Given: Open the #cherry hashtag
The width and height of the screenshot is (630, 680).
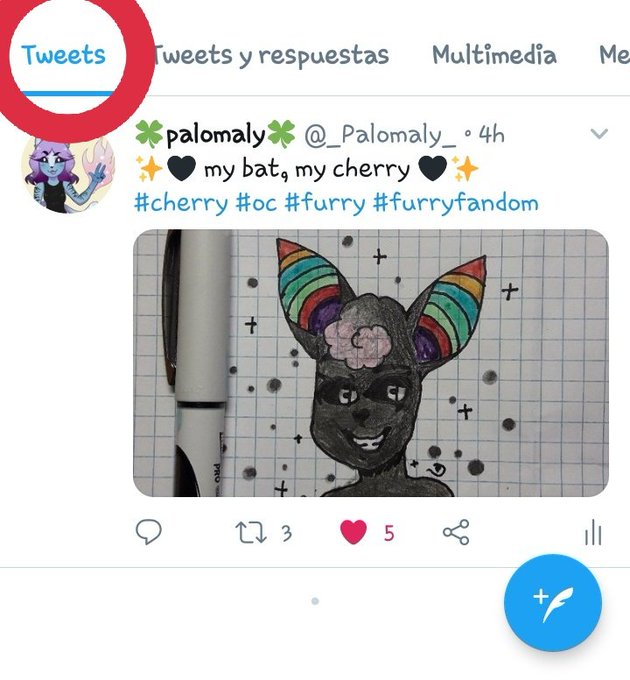Looking at the screenshot, I should (181, 203).
